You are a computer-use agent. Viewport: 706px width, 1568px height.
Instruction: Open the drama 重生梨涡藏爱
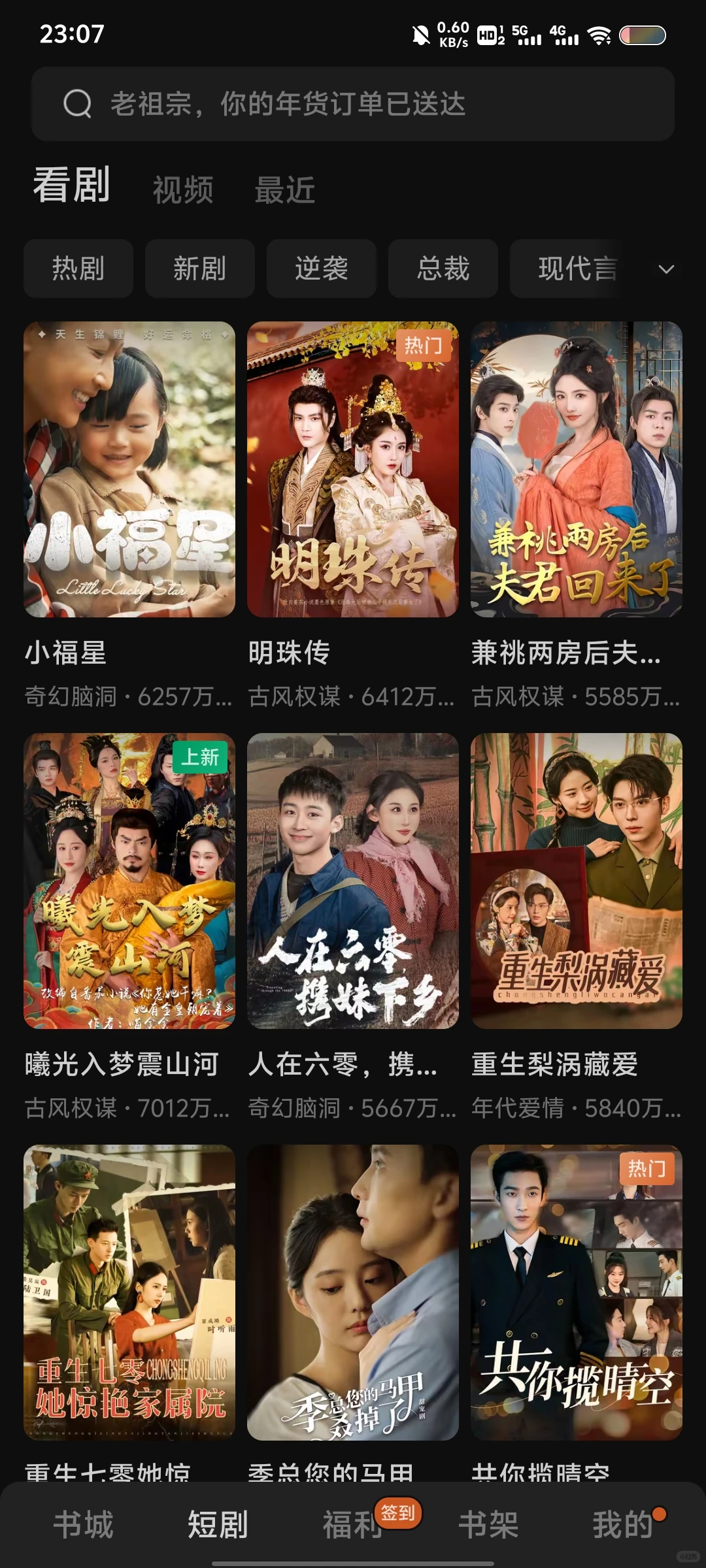(577, 881)
